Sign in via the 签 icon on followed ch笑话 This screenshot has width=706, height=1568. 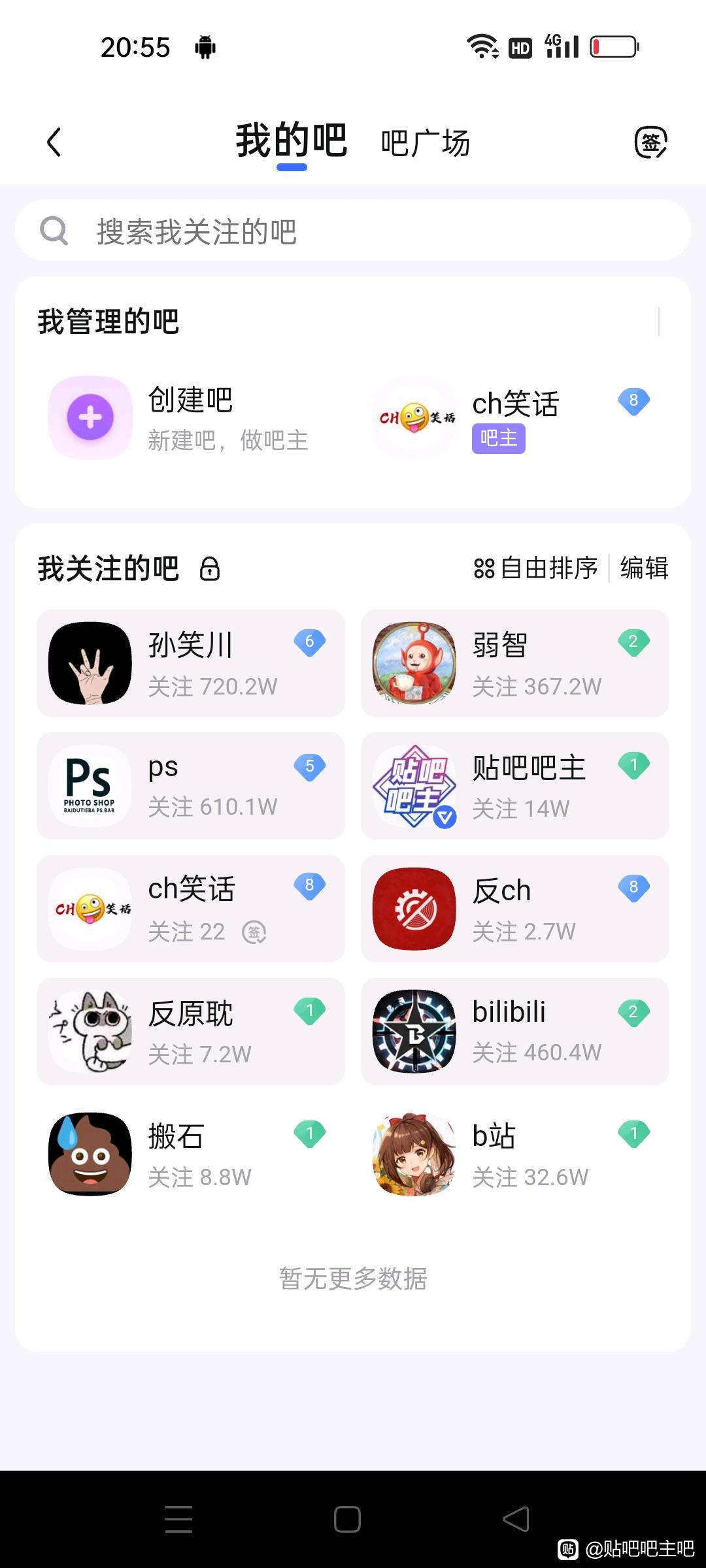click(x=254, y=932)
